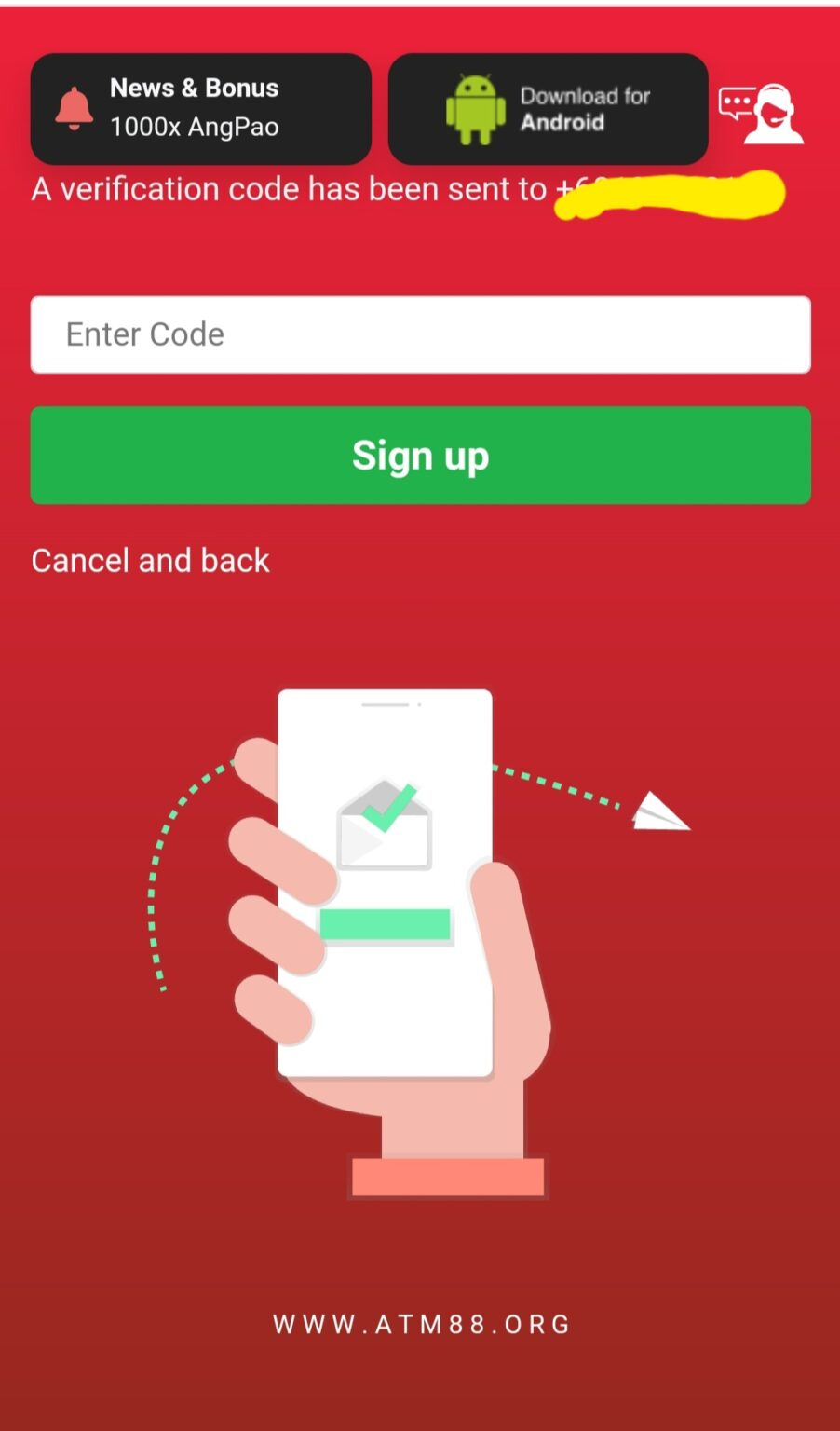
Task: Focus the Enter Code field
Action: pos(420,334)
